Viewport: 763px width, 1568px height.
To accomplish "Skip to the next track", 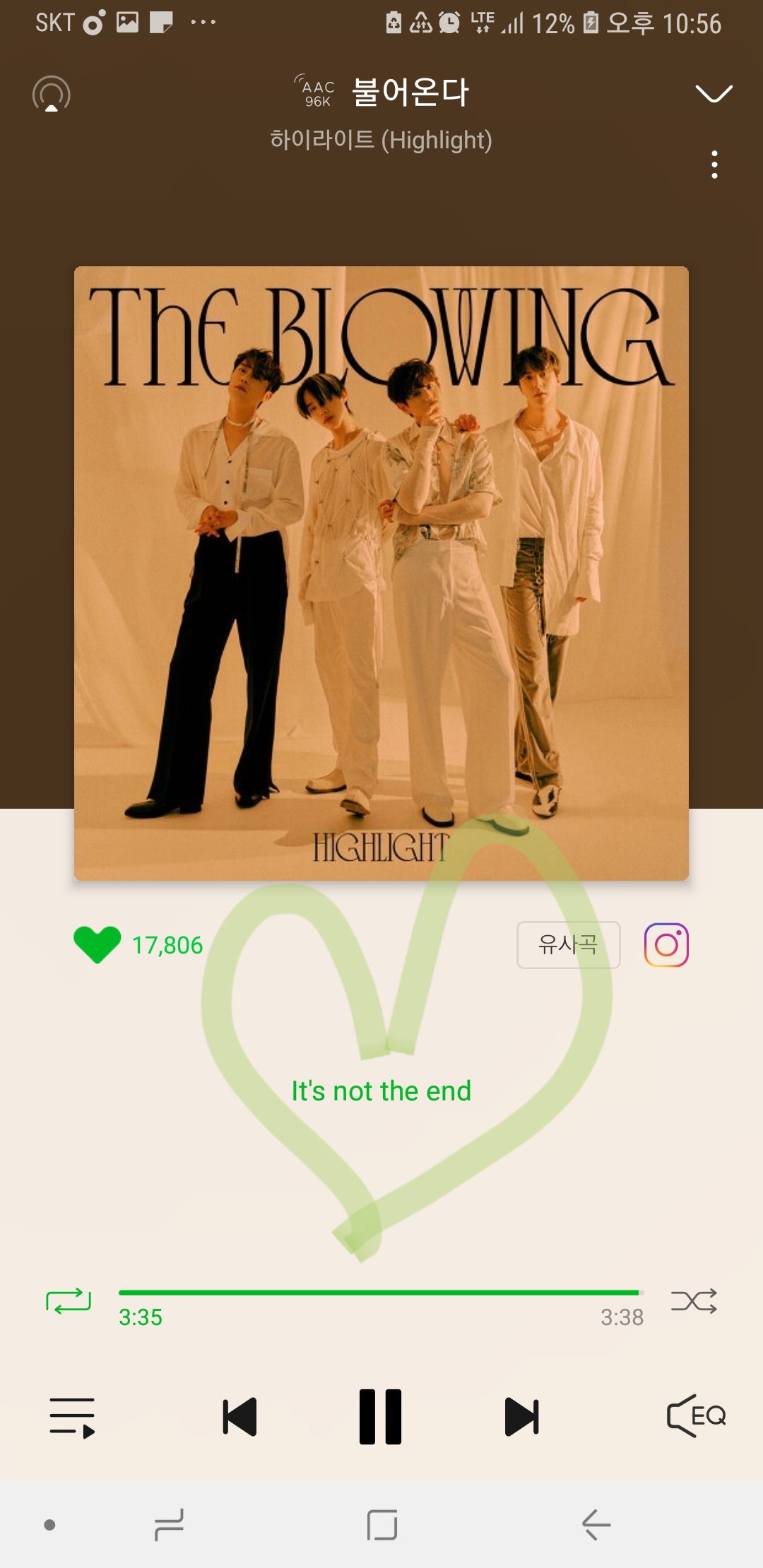I will pyautogui.click(x=522, y=1417).
